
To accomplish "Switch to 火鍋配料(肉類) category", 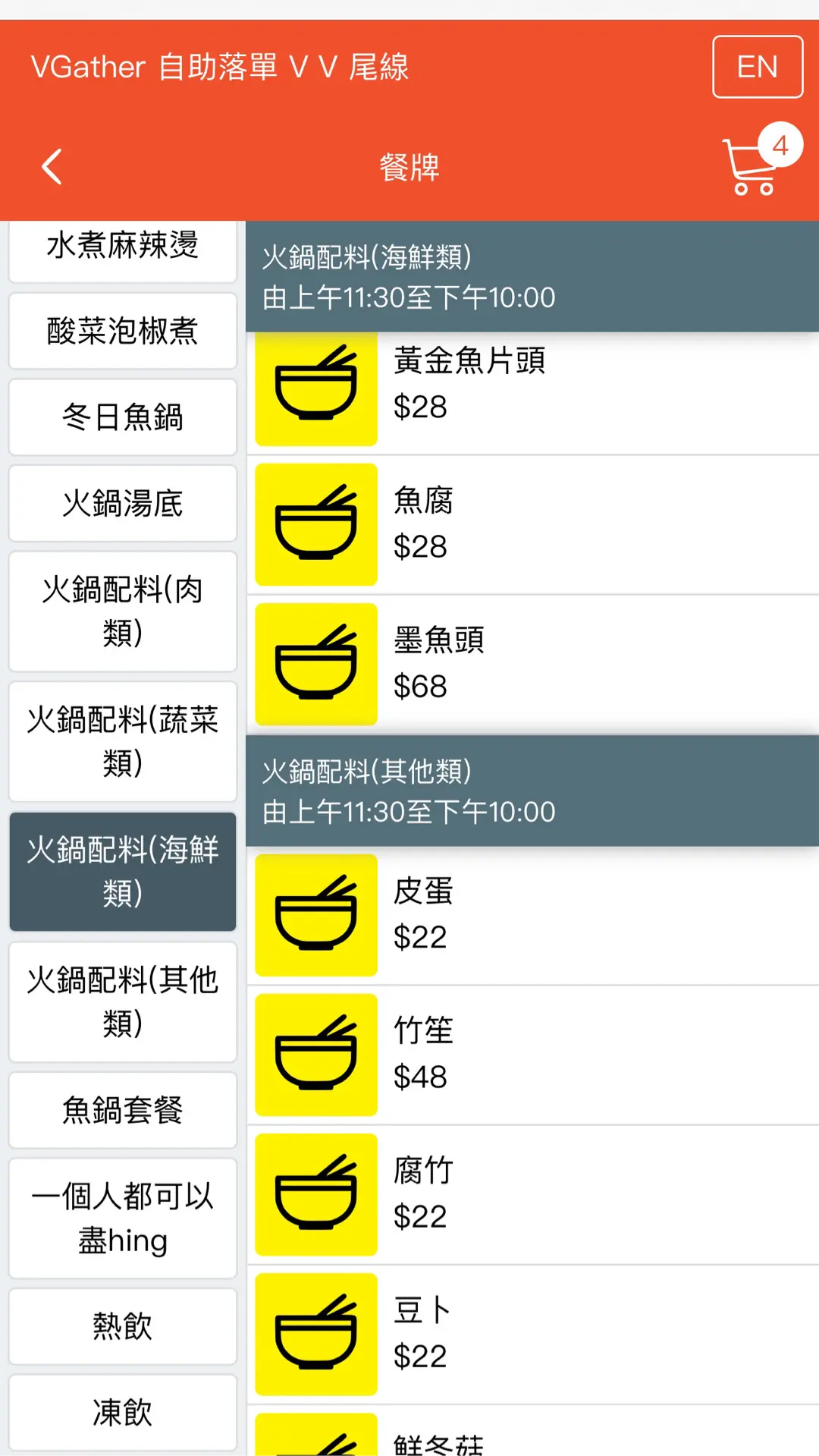I will coord(123,612).
